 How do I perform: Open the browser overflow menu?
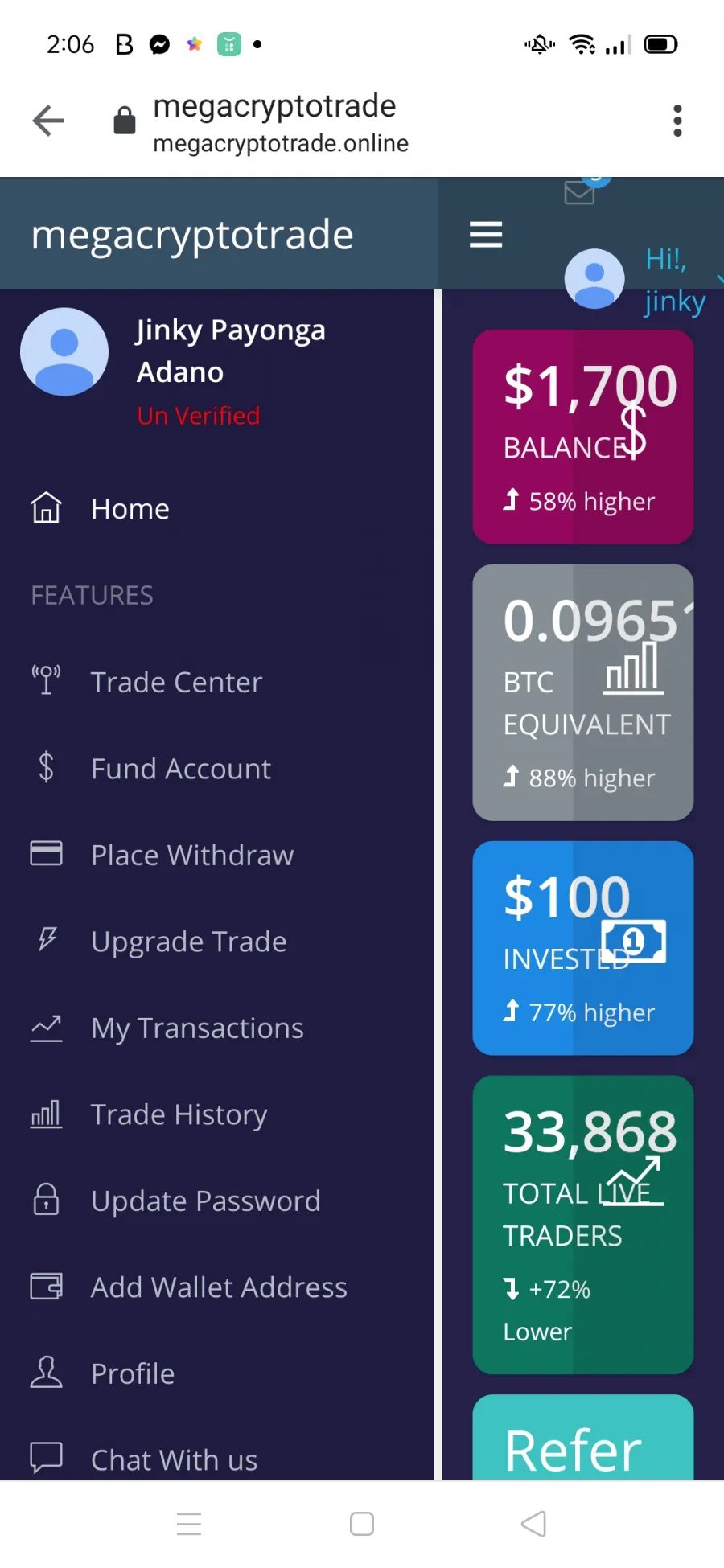pos(677,121)
